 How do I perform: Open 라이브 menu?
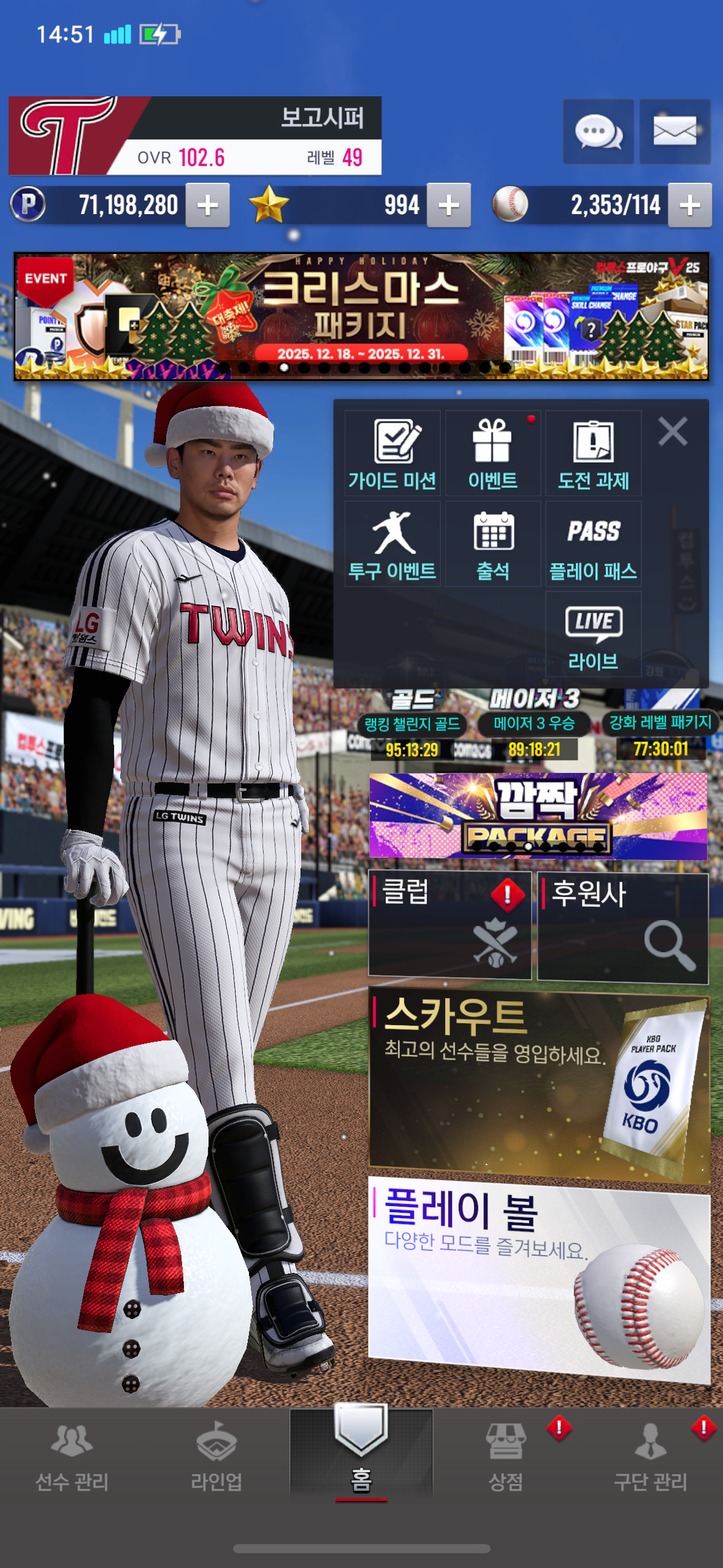point(593,635)
